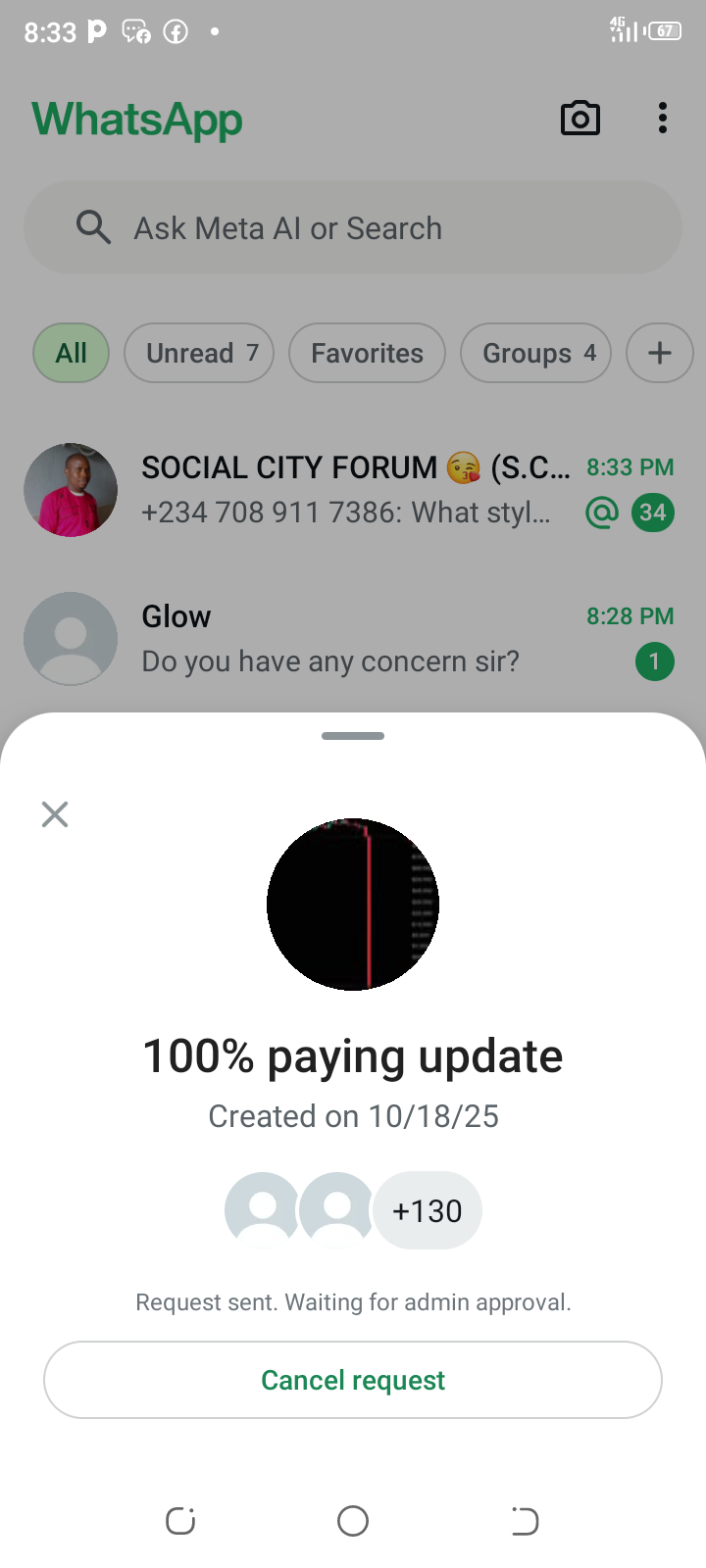Viewport: 706px width, 1568px height.
Task: Switch to the Favorites filter
Action: [x=367, y=353]
